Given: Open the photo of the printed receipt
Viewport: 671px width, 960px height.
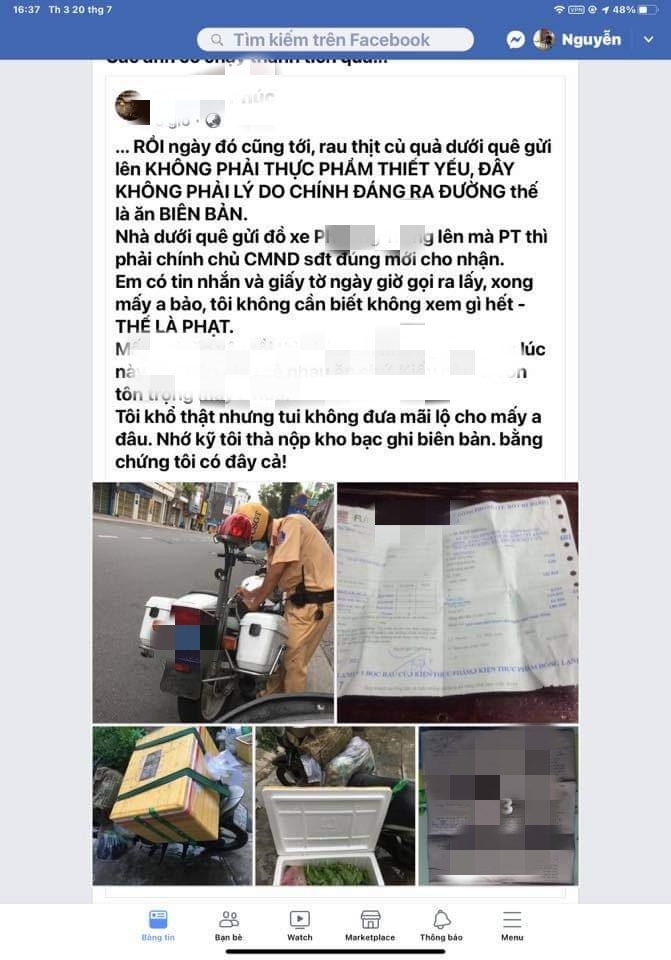Looking at the screenshot, I should 457,602.
